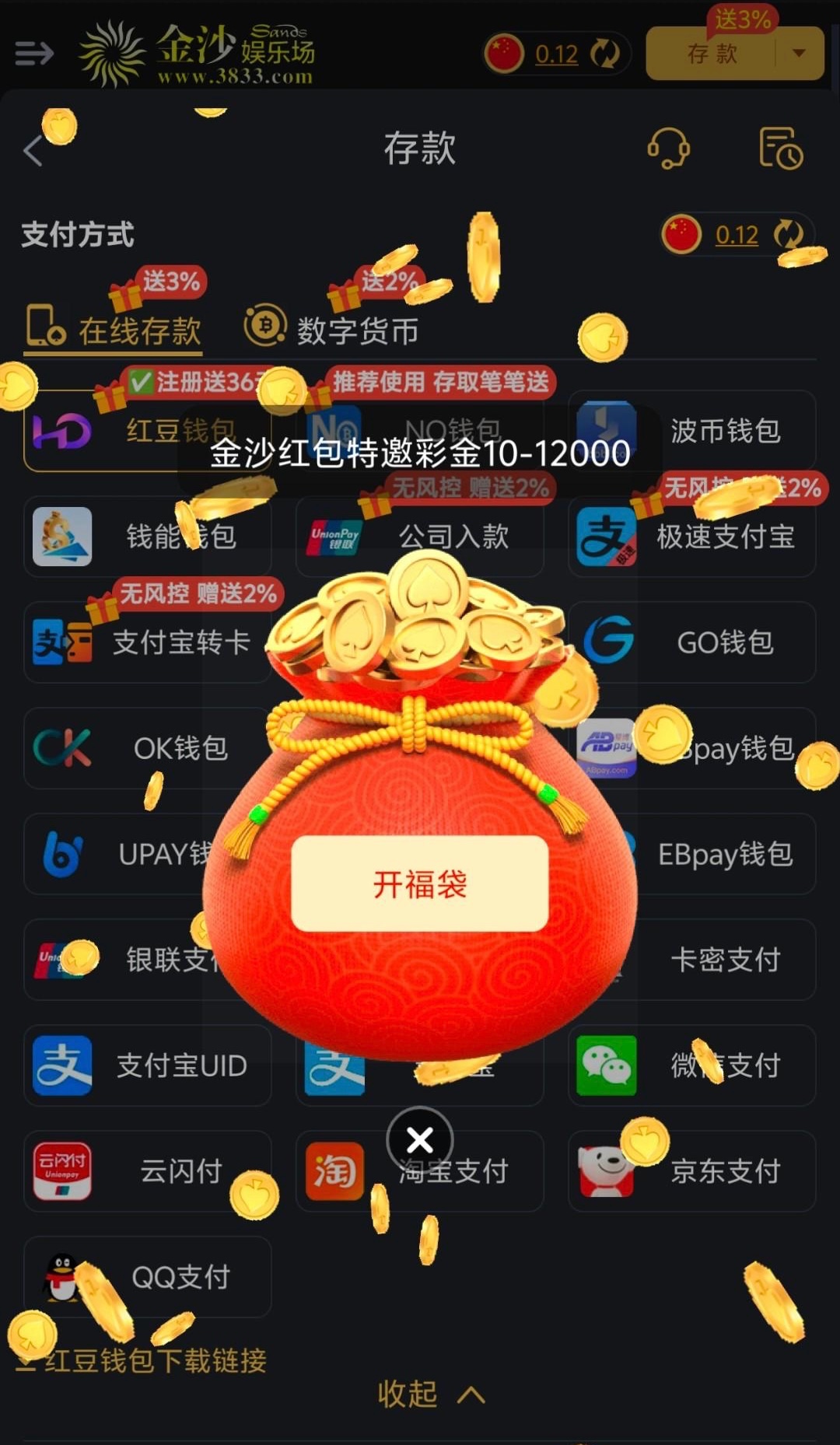Pick GO钱包 as payment method
This screenshot has height=1445, width=840.
coord(692,642)
